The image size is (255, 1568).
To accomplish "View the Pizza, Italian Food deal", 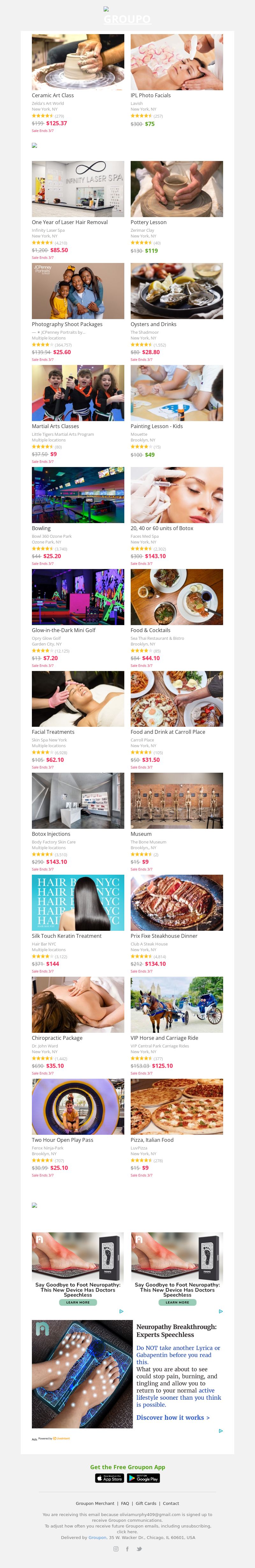I will pyautogui.click(x=177, y=1107).
